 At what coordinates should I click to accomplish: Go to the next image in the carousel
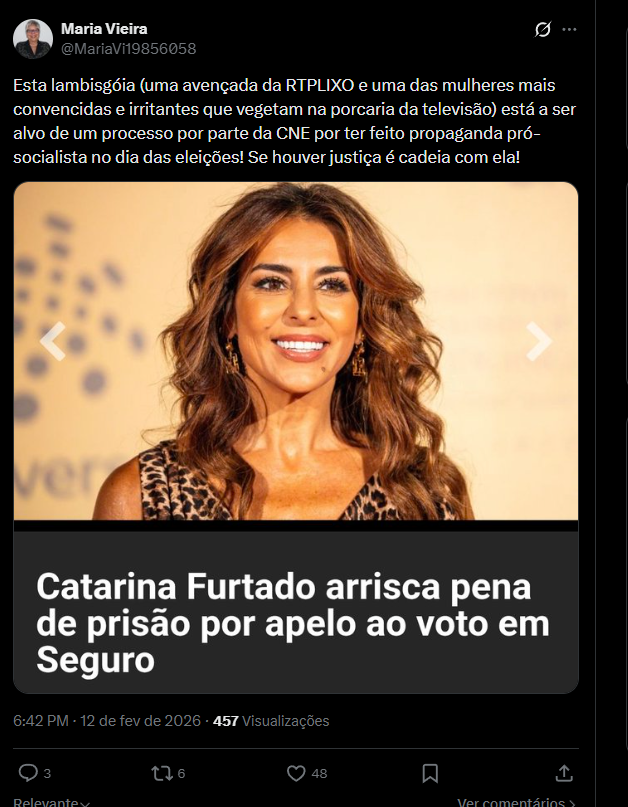pyautogui.click(x=539, y=342)
